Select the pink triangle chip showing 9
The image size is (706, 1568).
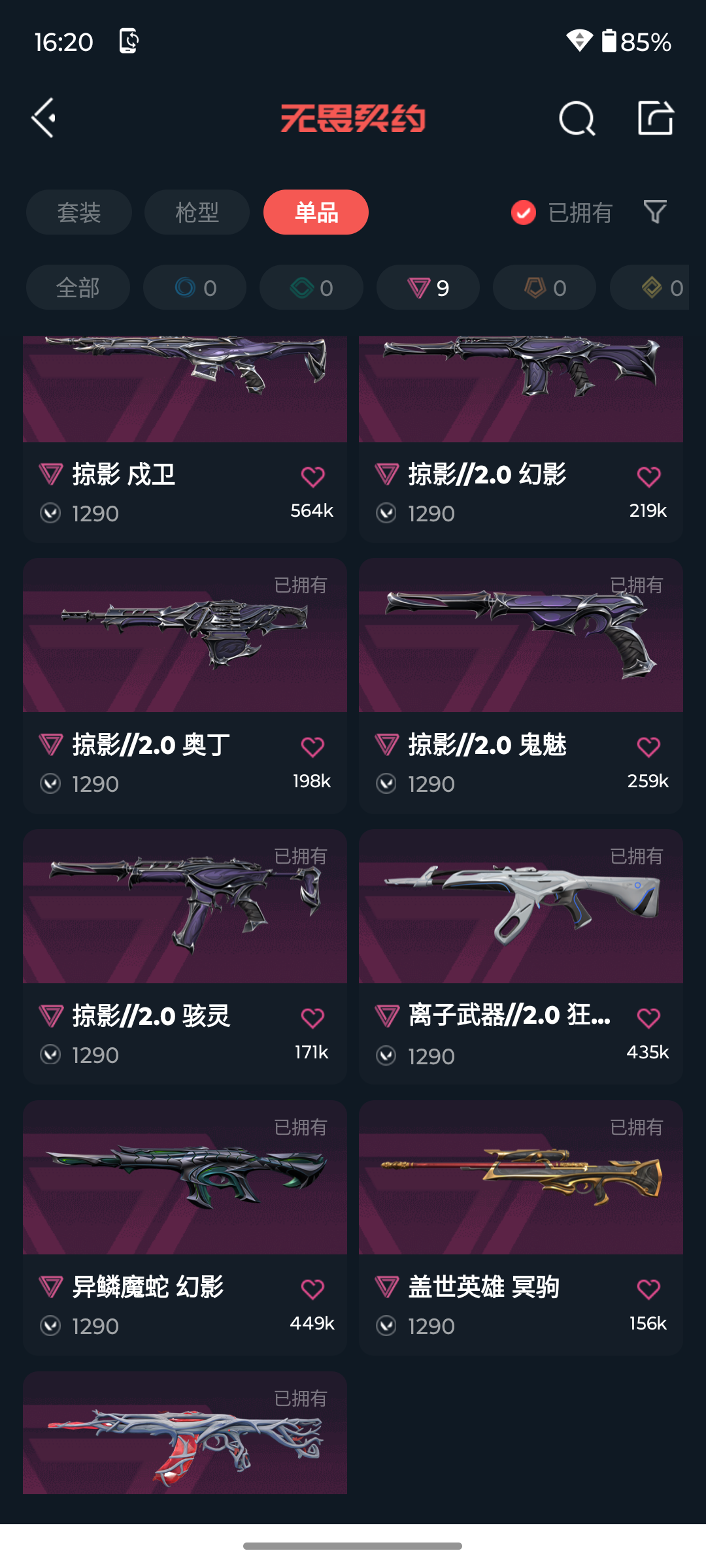pos(428,287)
